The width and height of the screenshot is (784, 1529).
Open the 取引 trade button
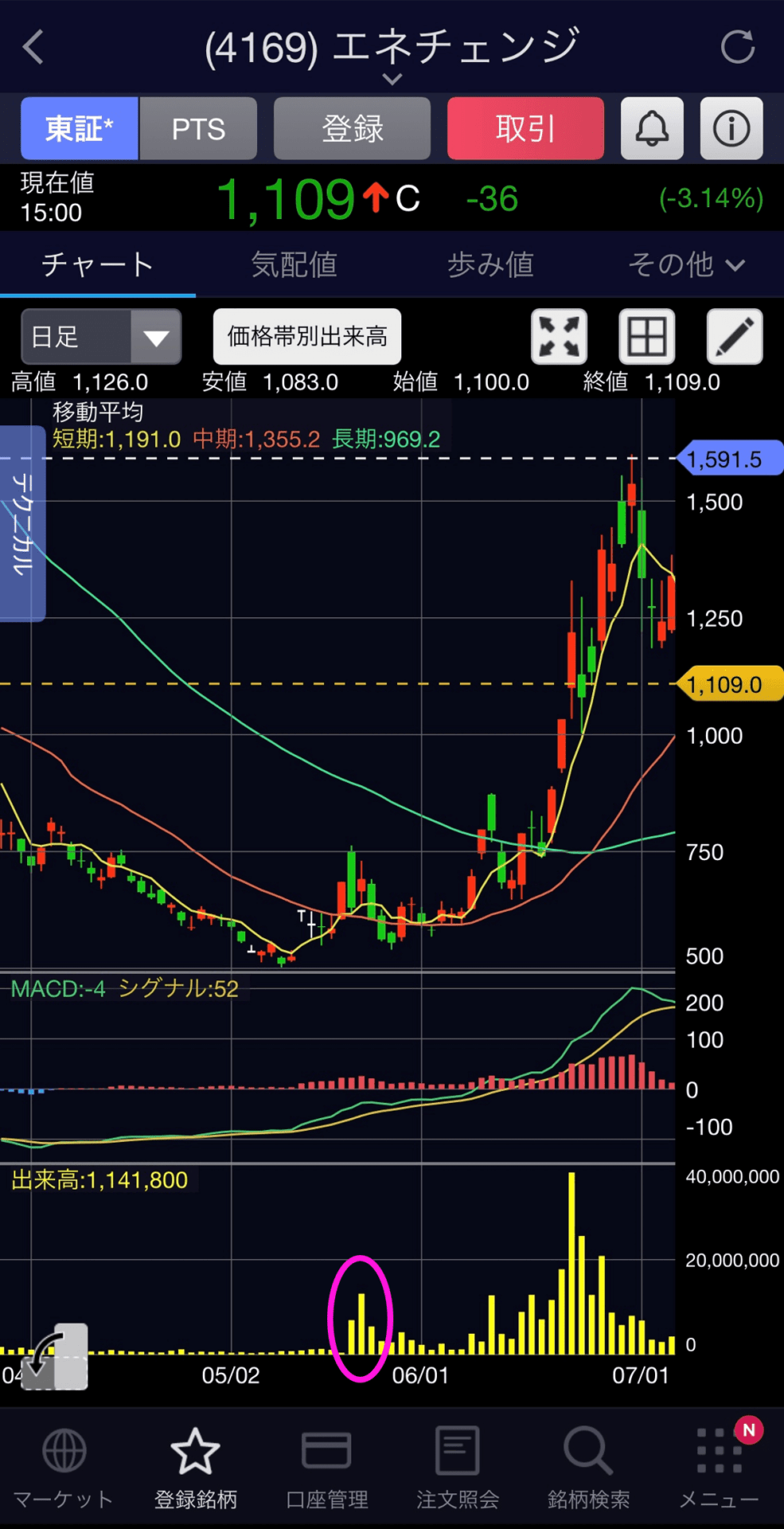pos(525,128)
